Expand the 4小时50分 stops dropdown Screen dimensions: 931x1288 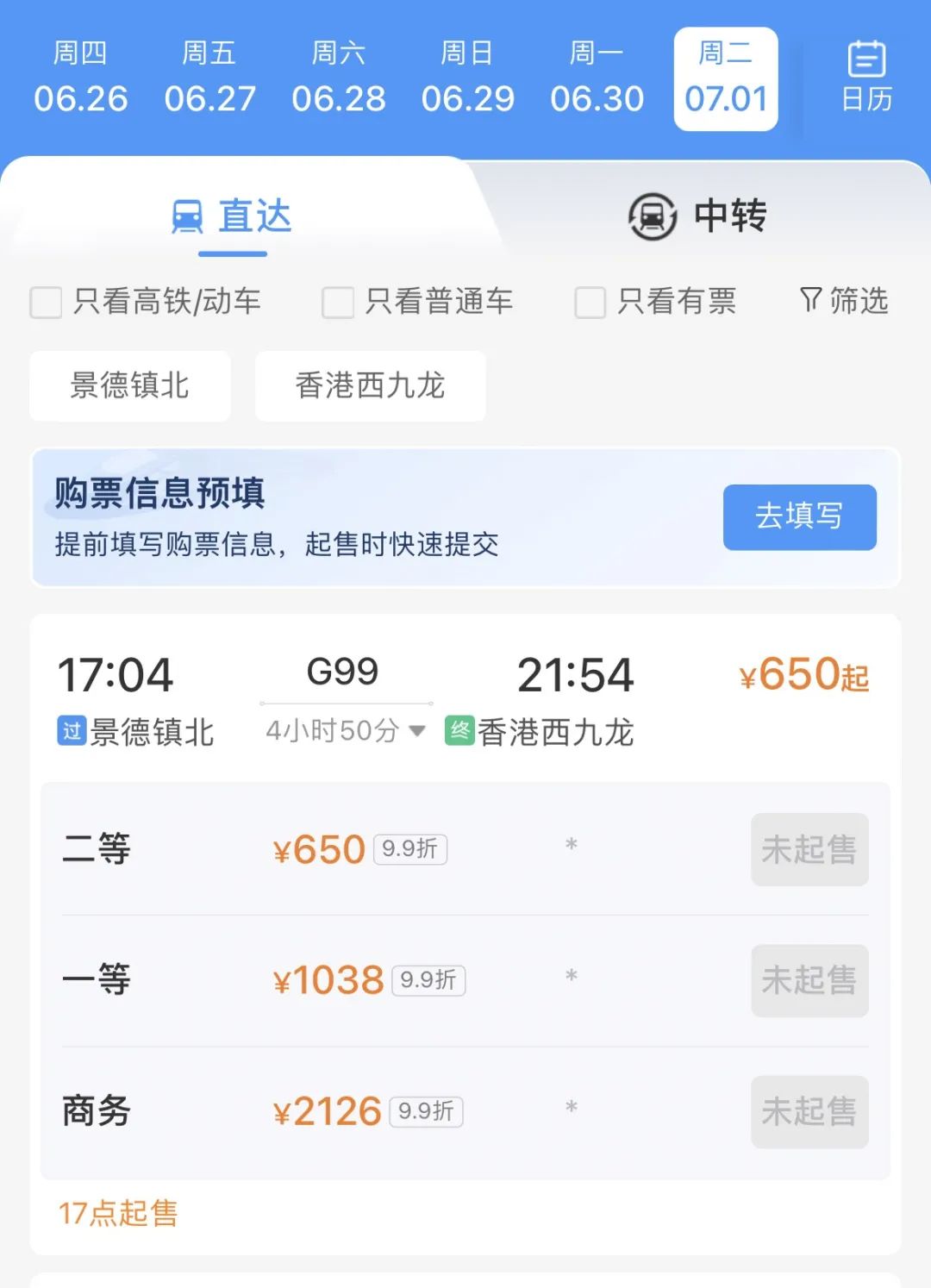345,731
